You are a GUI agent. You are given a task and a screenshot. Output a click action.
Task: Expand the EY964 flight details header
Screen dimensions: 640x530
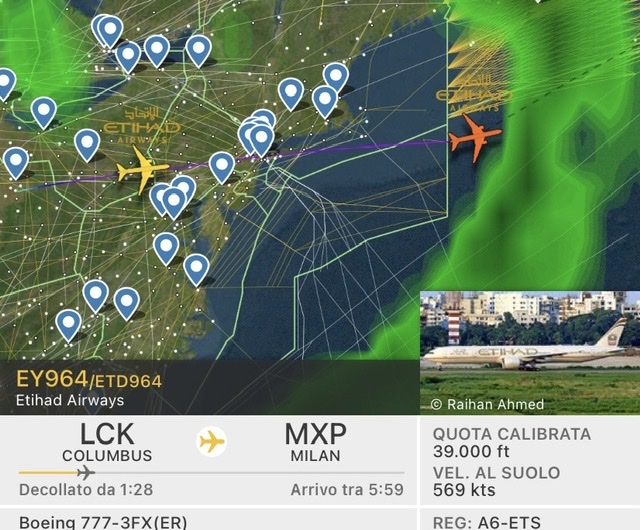[x=208, y=388]
